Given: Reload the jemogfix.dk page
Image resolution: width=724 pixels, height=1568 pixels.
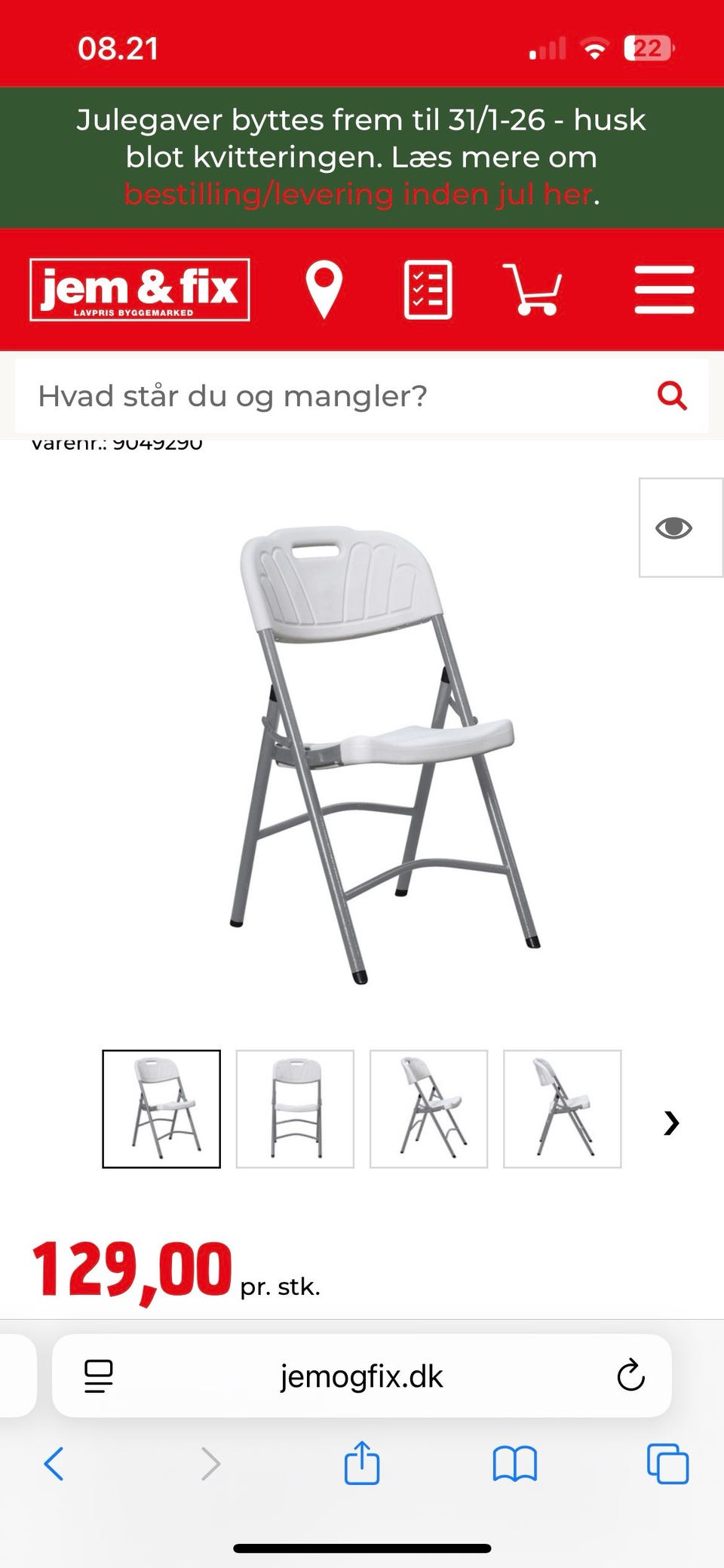Looking at the screenshot, I should tap(630, 1376).
